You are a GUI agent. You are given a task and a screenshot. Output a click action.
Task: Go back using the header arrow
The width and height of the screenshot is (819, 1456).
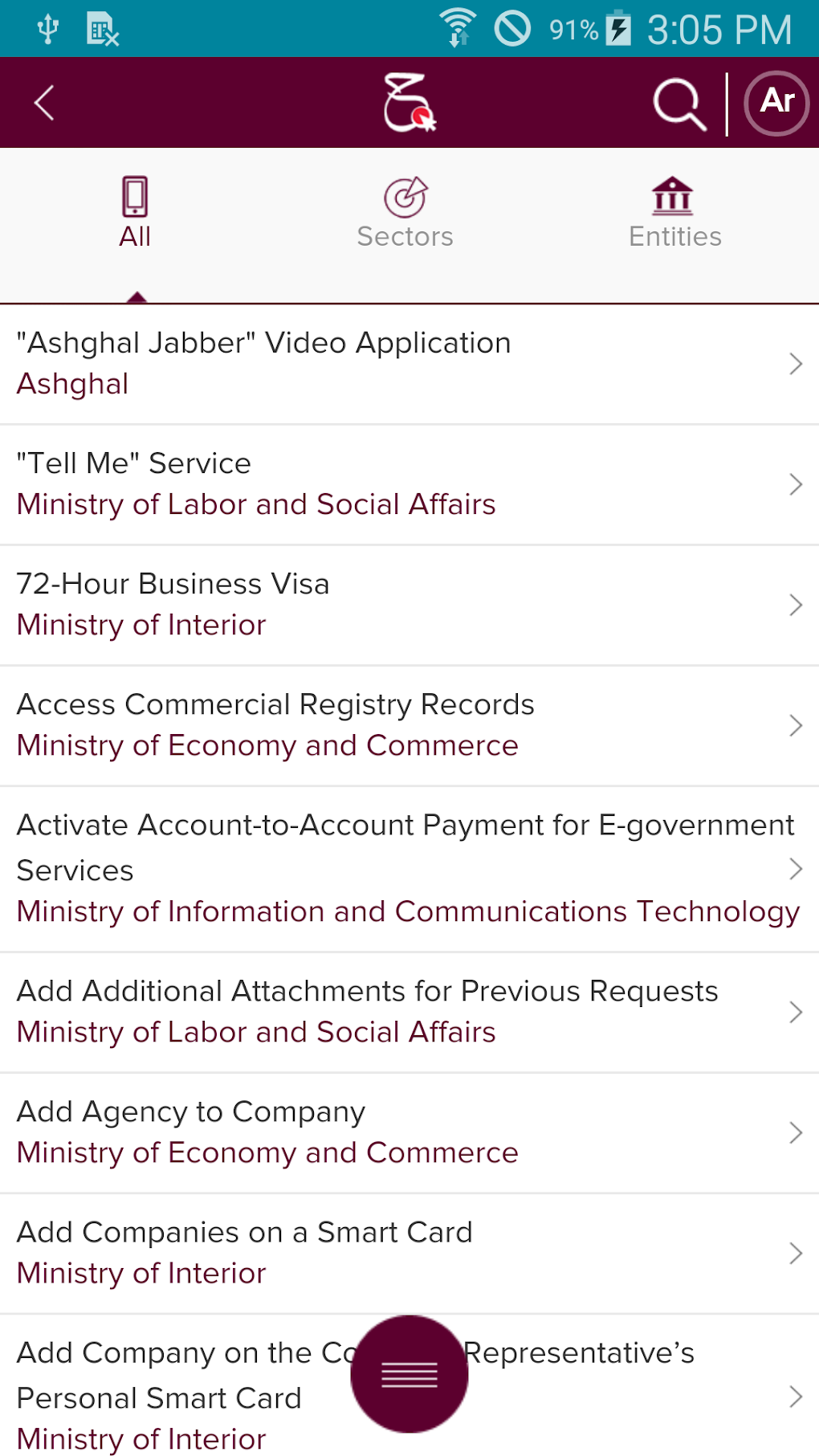point(45,103)
